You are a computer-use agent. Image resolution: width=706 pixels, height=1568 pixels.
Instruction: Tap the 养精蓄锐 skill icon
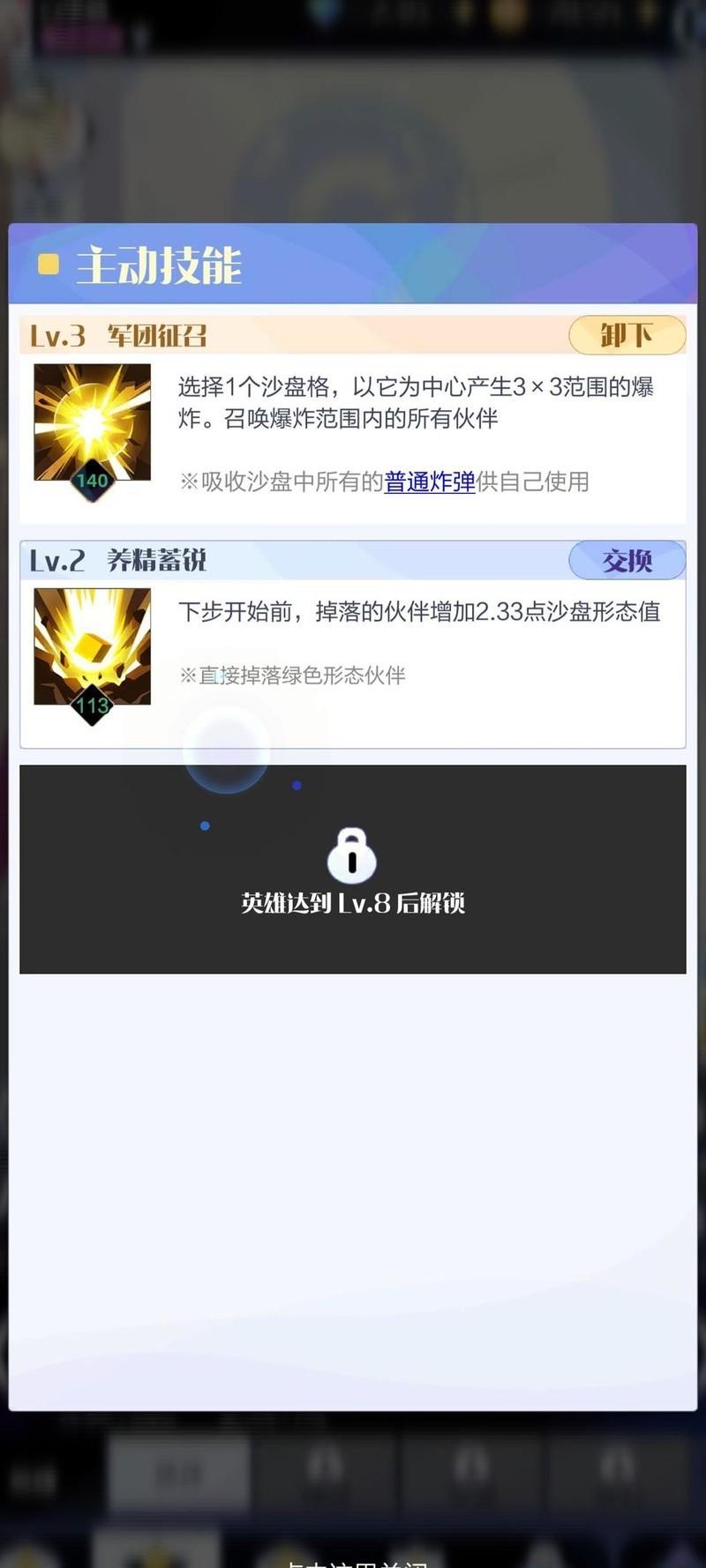[92, 648]
